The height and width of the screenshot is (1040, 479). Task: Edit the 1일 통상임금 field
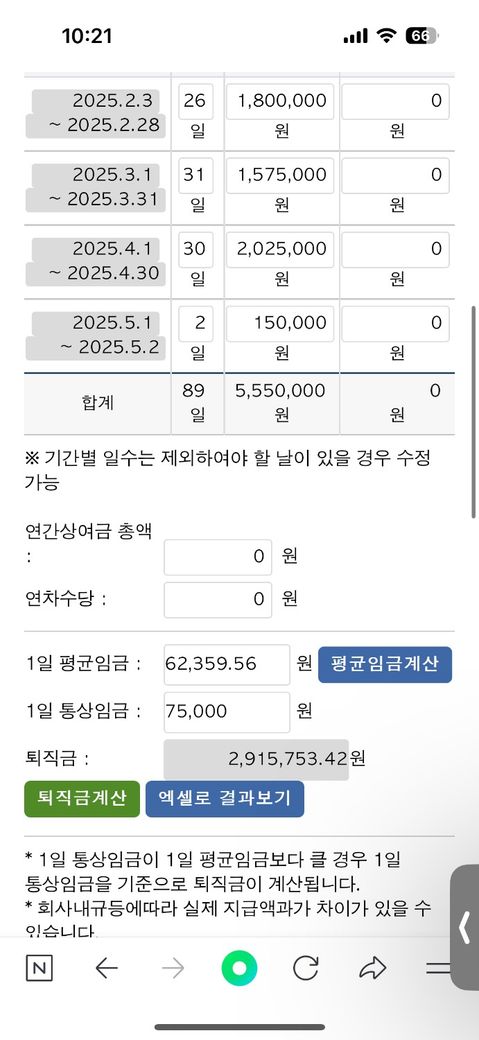click(x=227, y=712)
